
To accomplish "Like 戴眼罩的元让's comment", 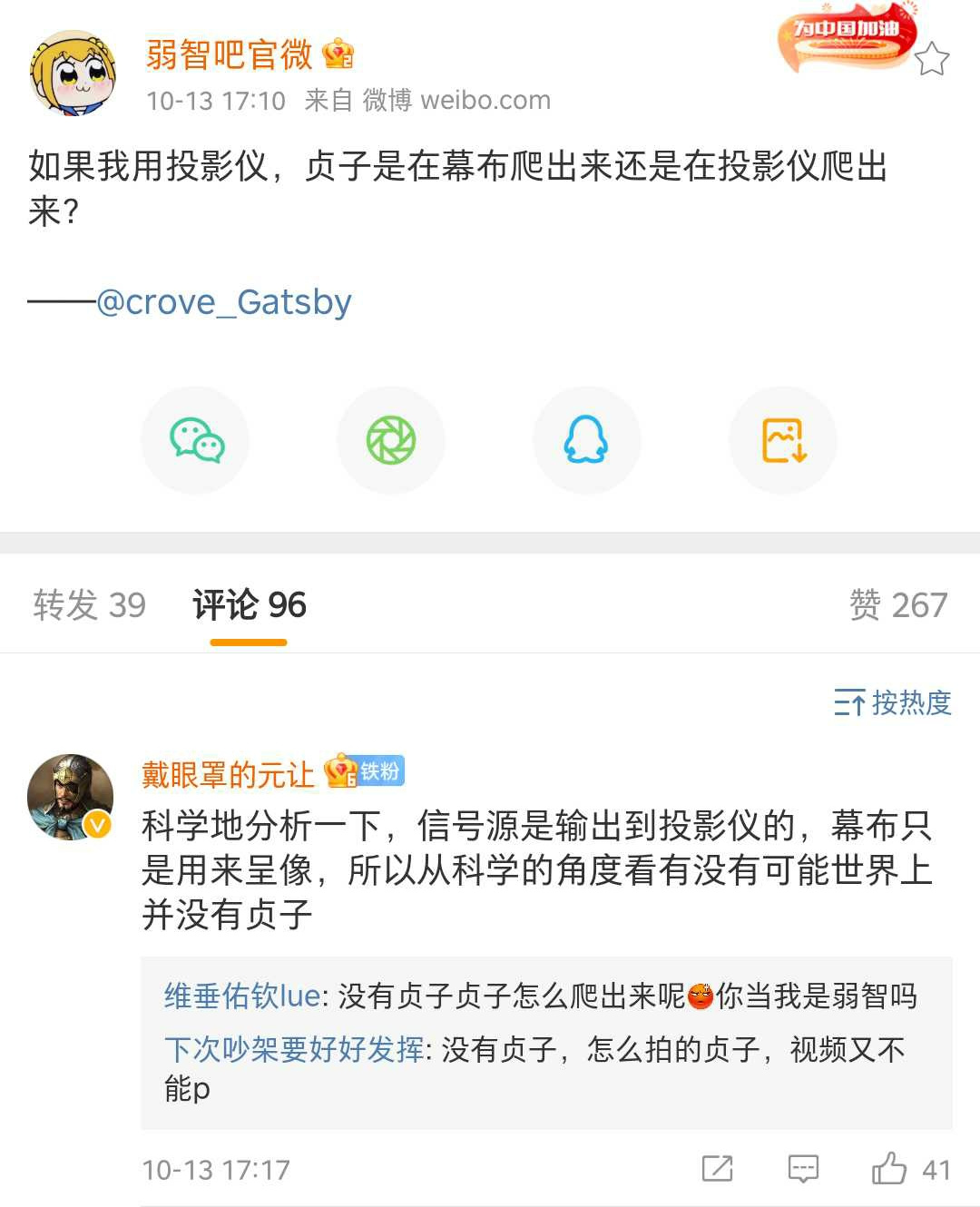I will [x=890, y=1169].
